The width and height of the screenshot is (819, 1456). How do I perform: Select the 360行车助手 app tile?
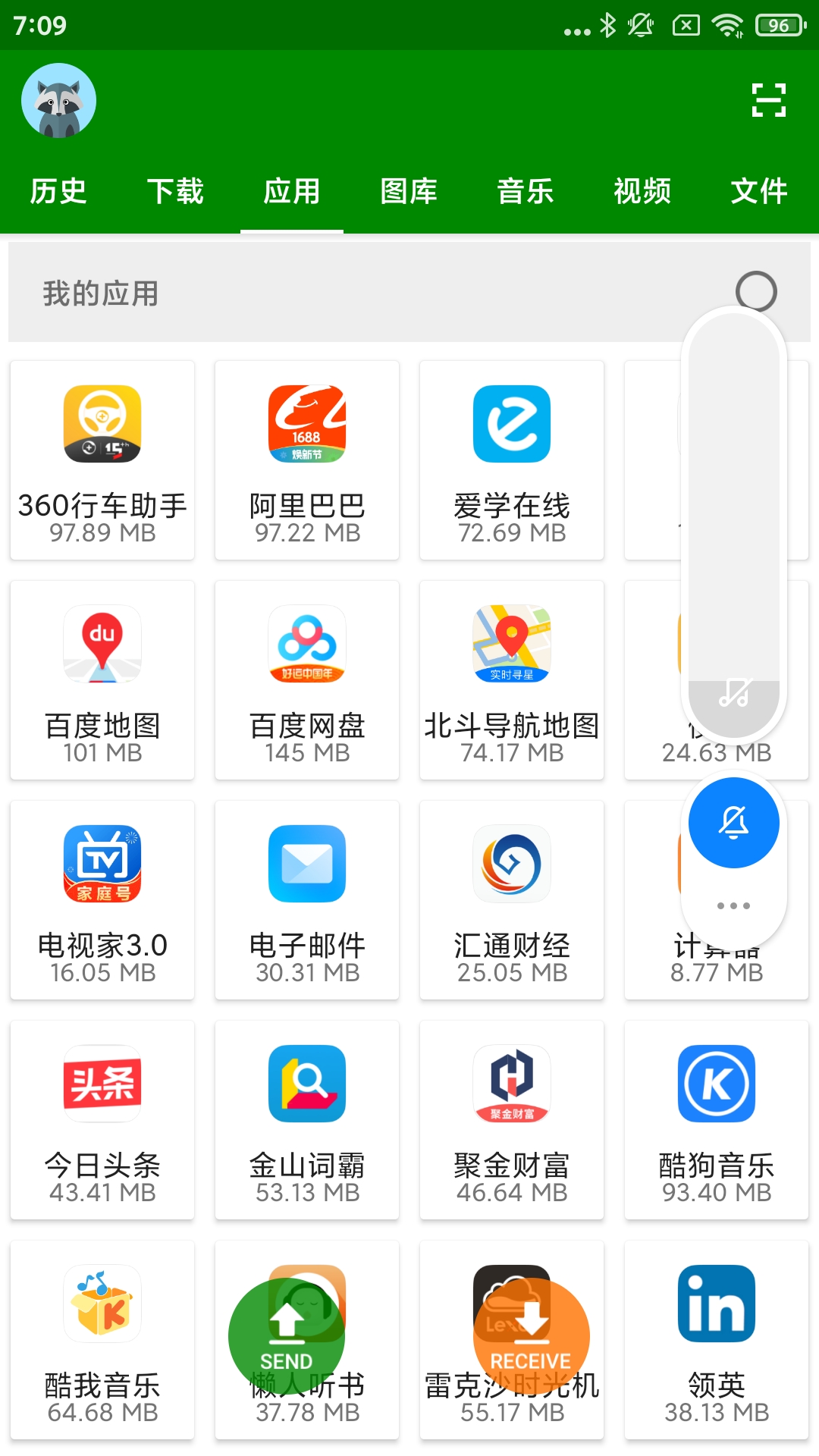coord(102,460)
